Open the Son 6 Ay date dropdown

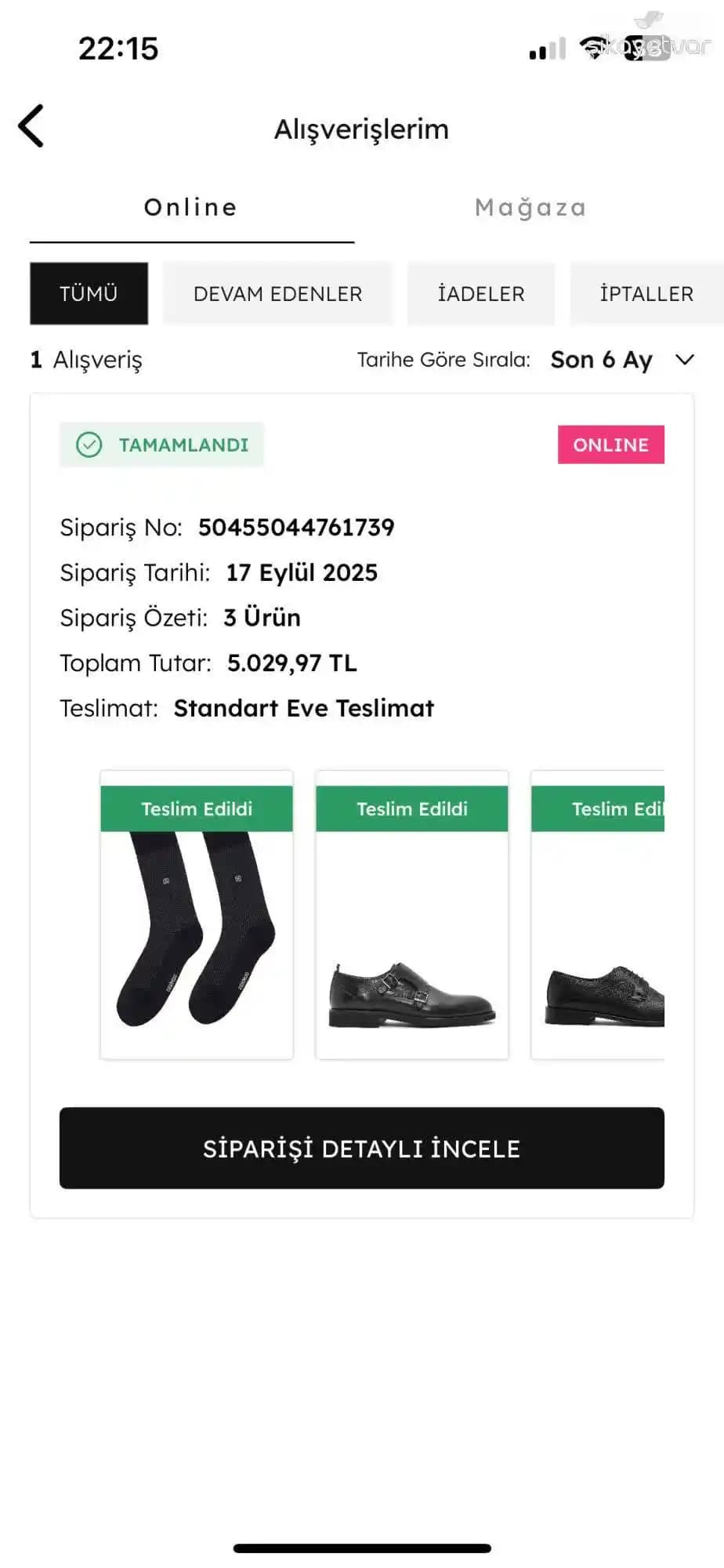coord(602,360)
